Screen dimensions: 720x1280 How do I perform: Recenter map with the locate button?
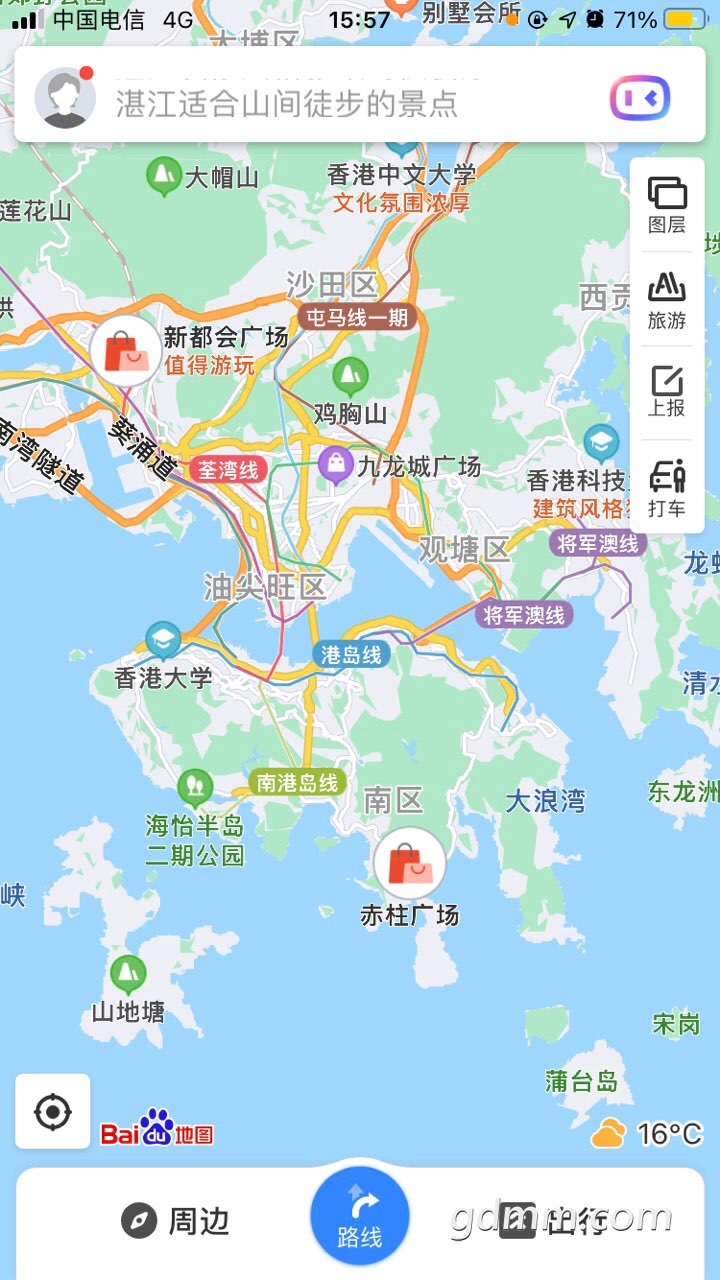click(53, 1111)
